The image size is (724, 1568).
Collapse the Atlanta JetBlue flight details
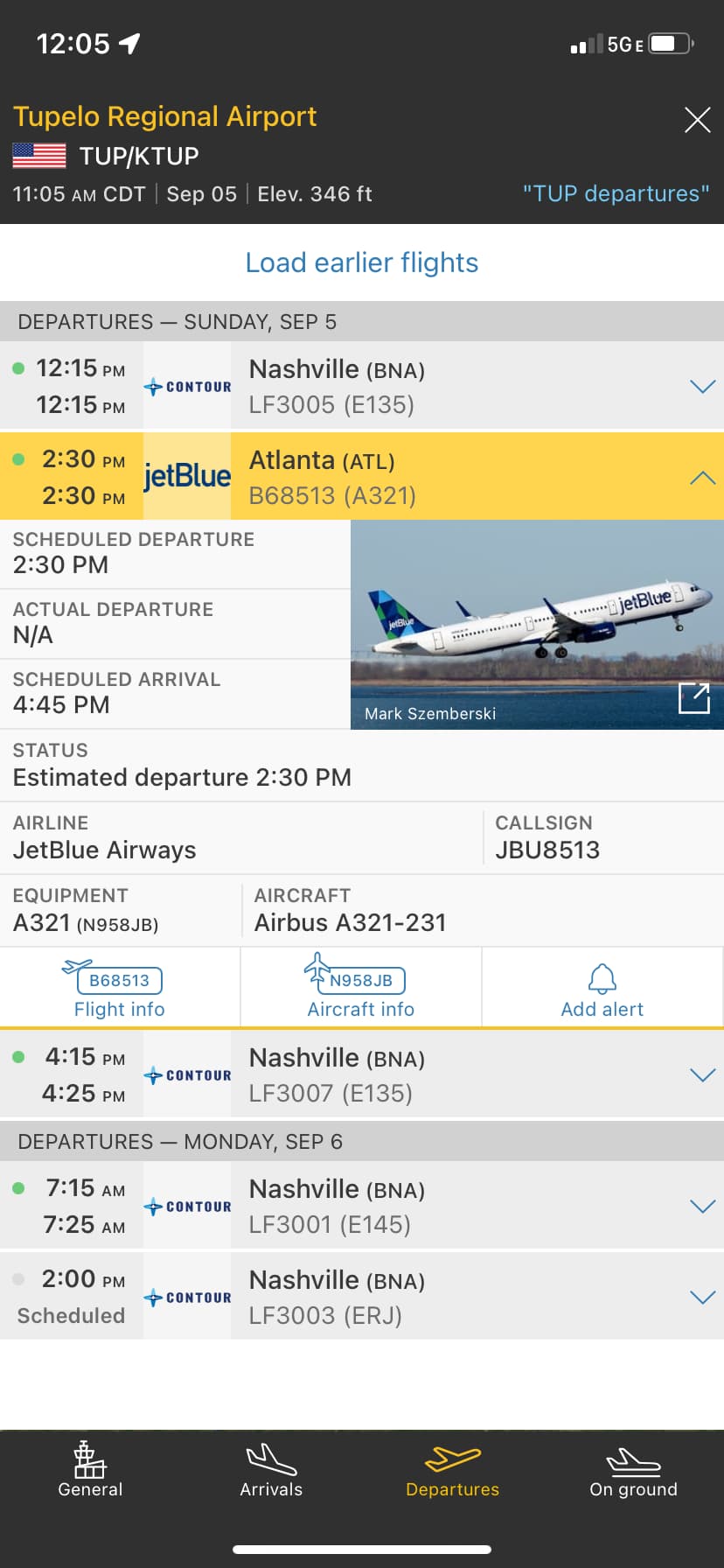point(702,478)
